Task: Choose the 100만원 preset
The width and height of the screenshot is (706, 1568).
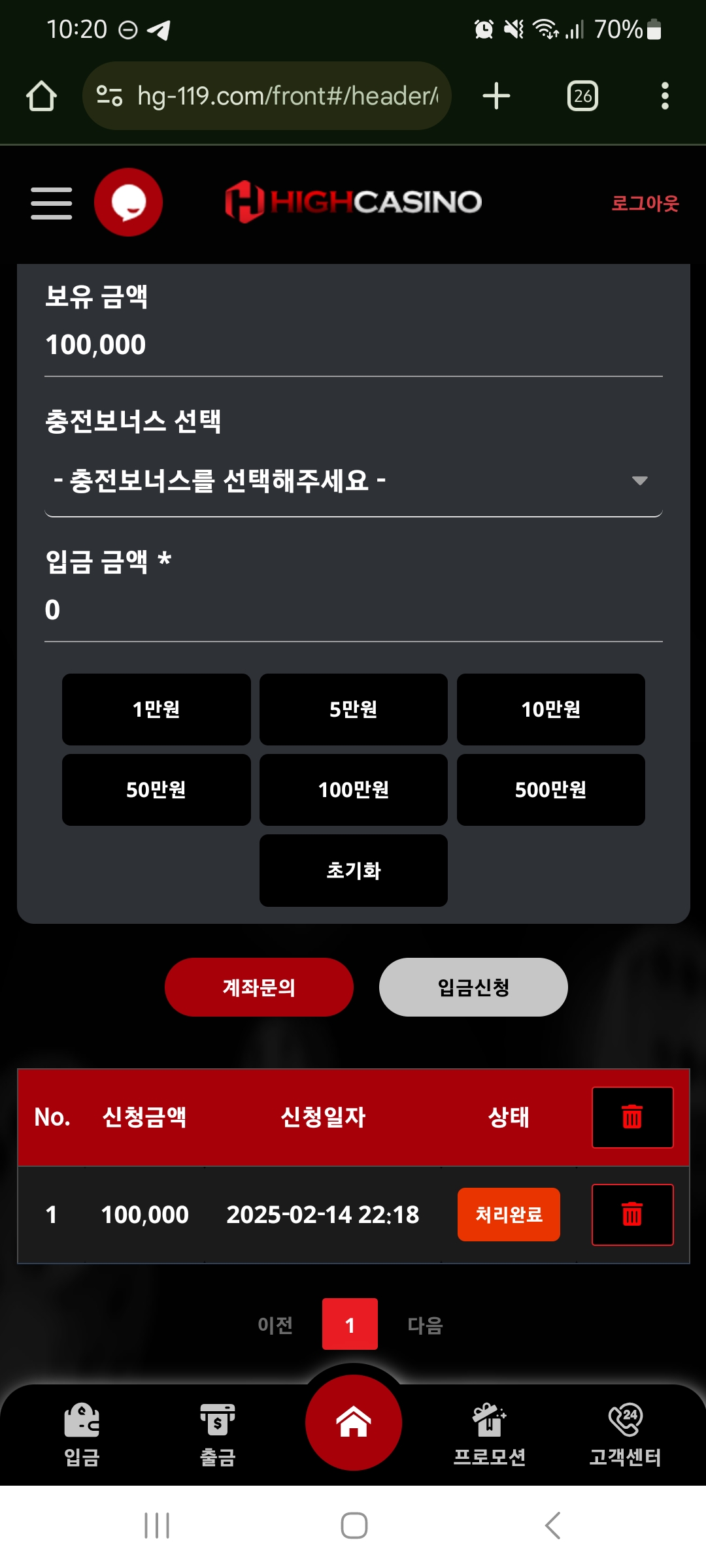Action: pos(354,790)
